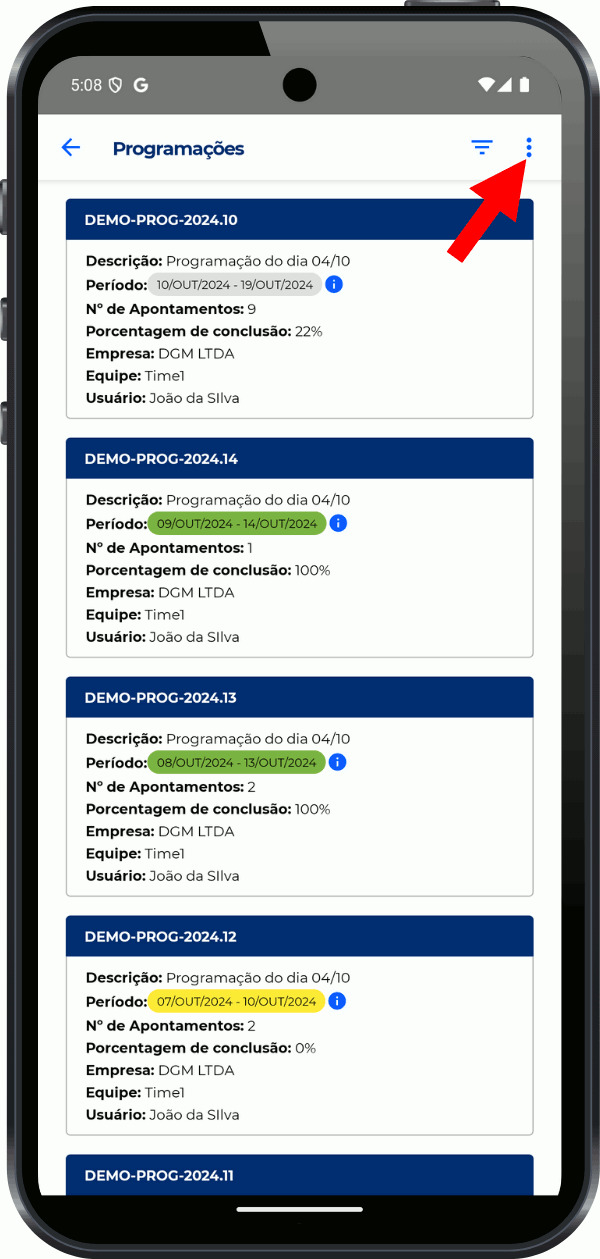Go back using the arrow icon

[x=70, y=148]
